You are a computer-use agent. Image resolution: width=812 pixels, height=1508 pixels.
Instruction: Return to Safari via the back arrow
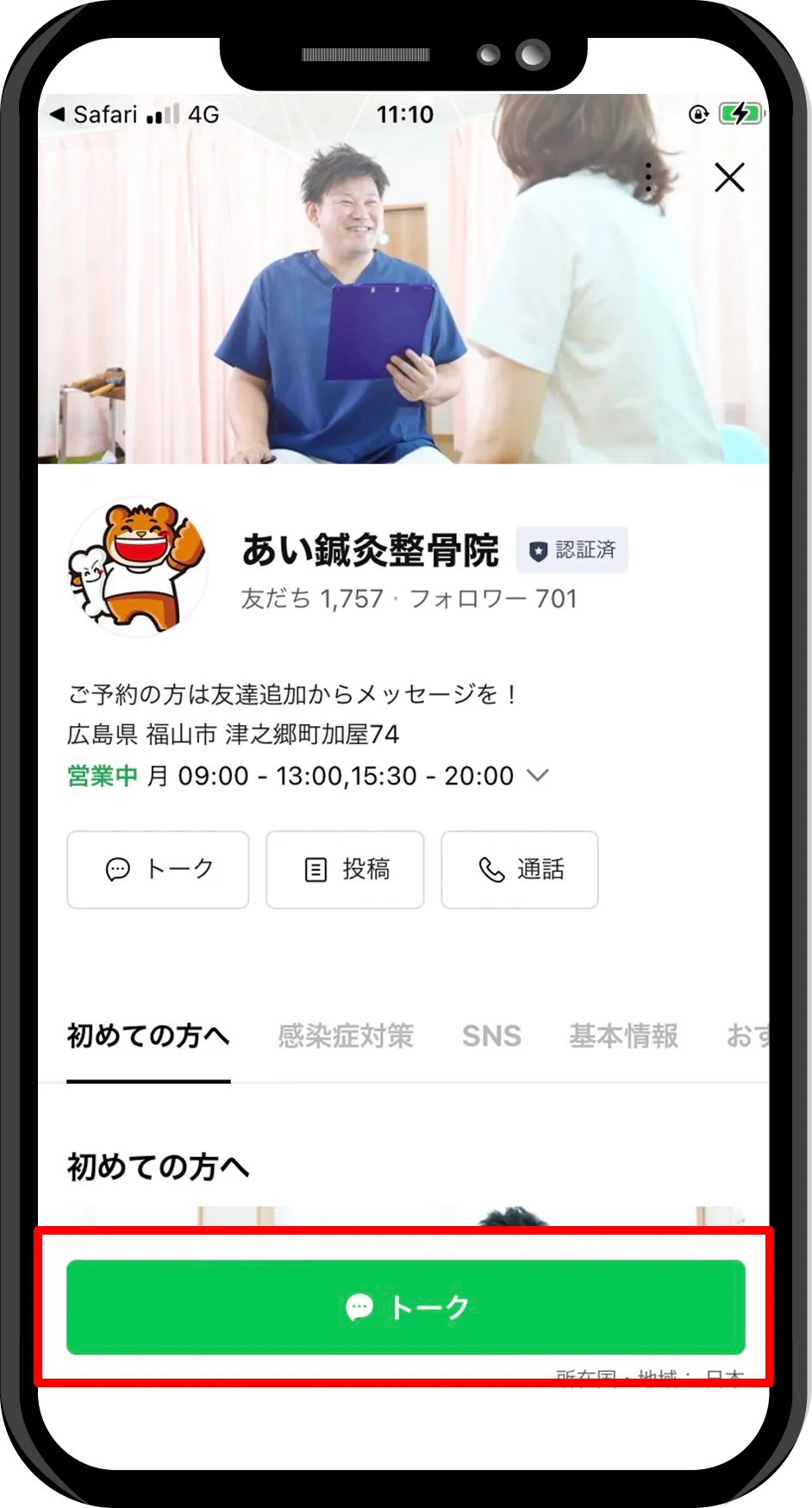(58, 114)
